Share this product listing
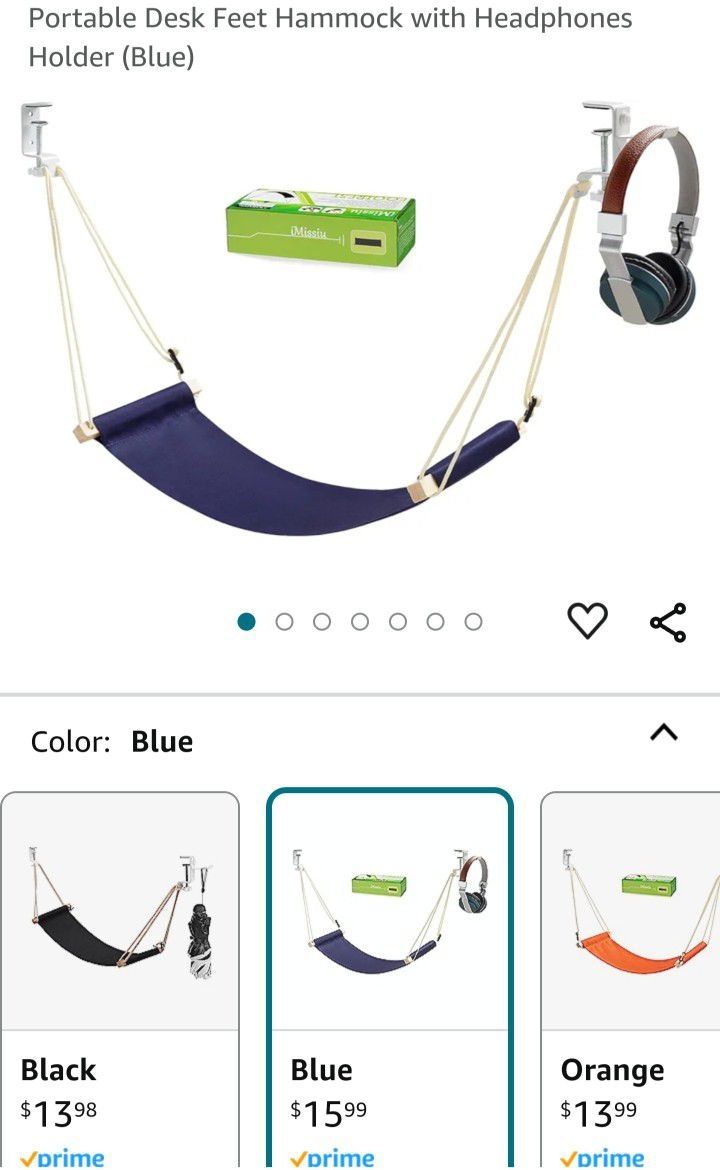 667,622
